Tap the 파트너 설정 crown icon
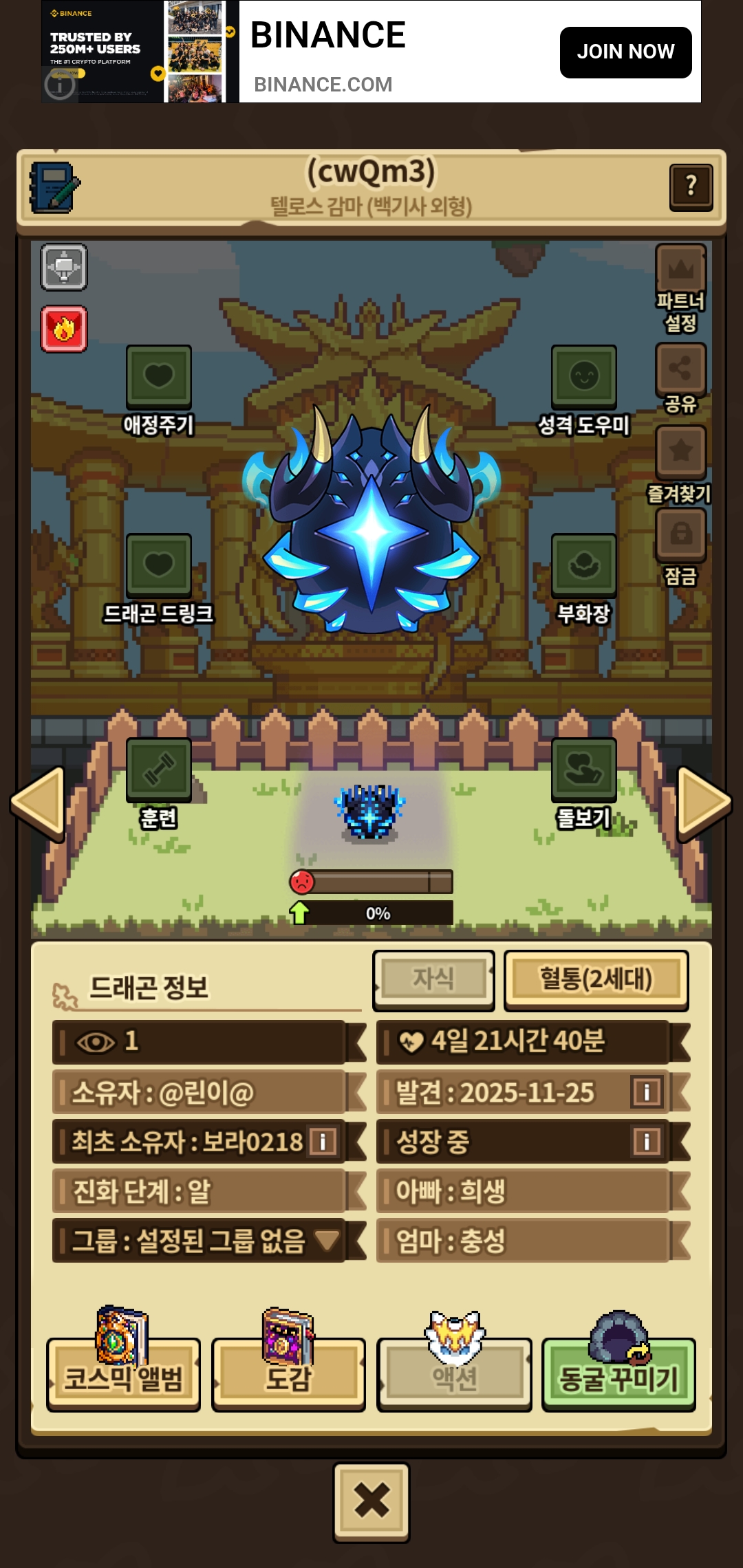 tap(680, 268)
